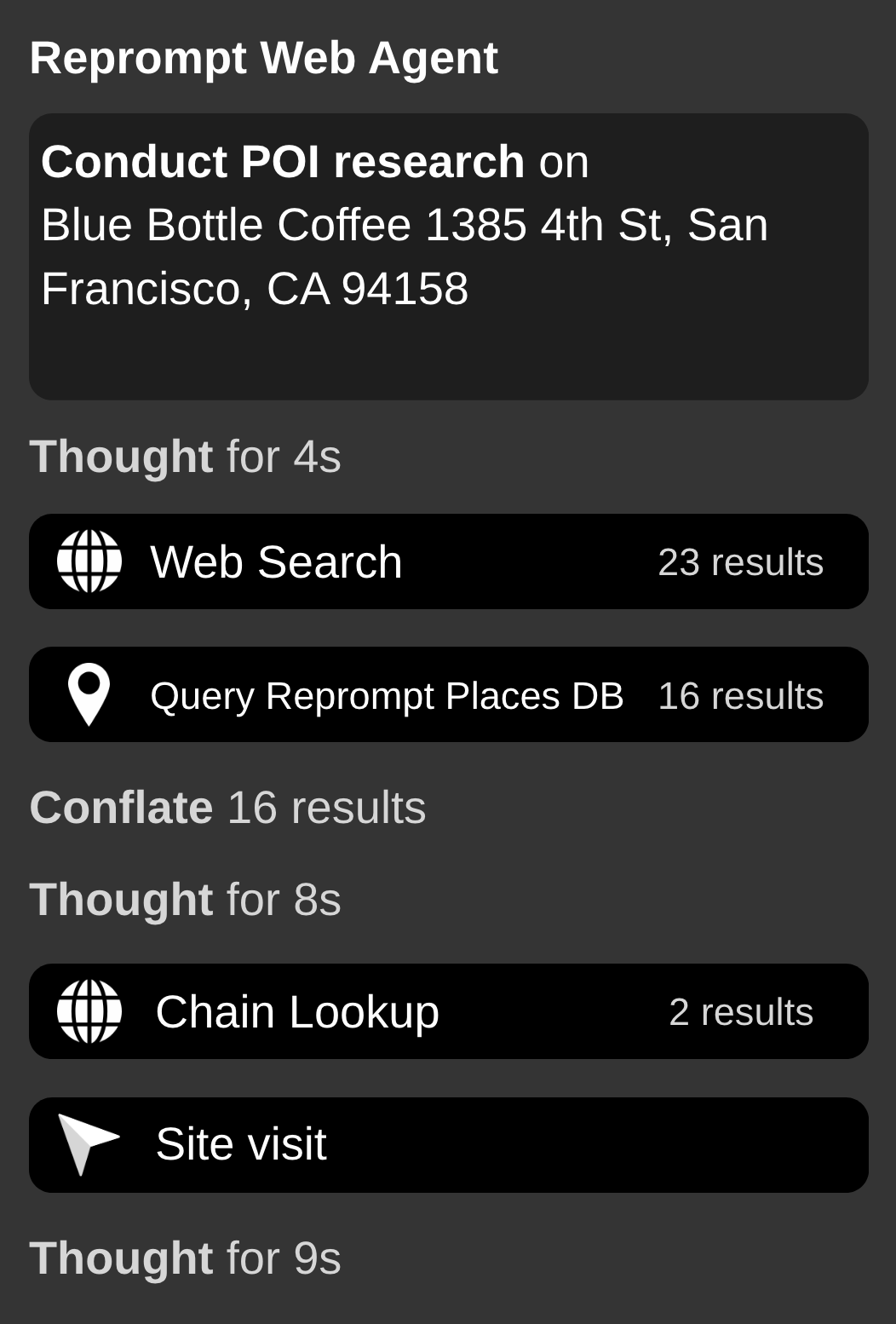Click the globe icon on Web Search

click(x=91, y=561)
